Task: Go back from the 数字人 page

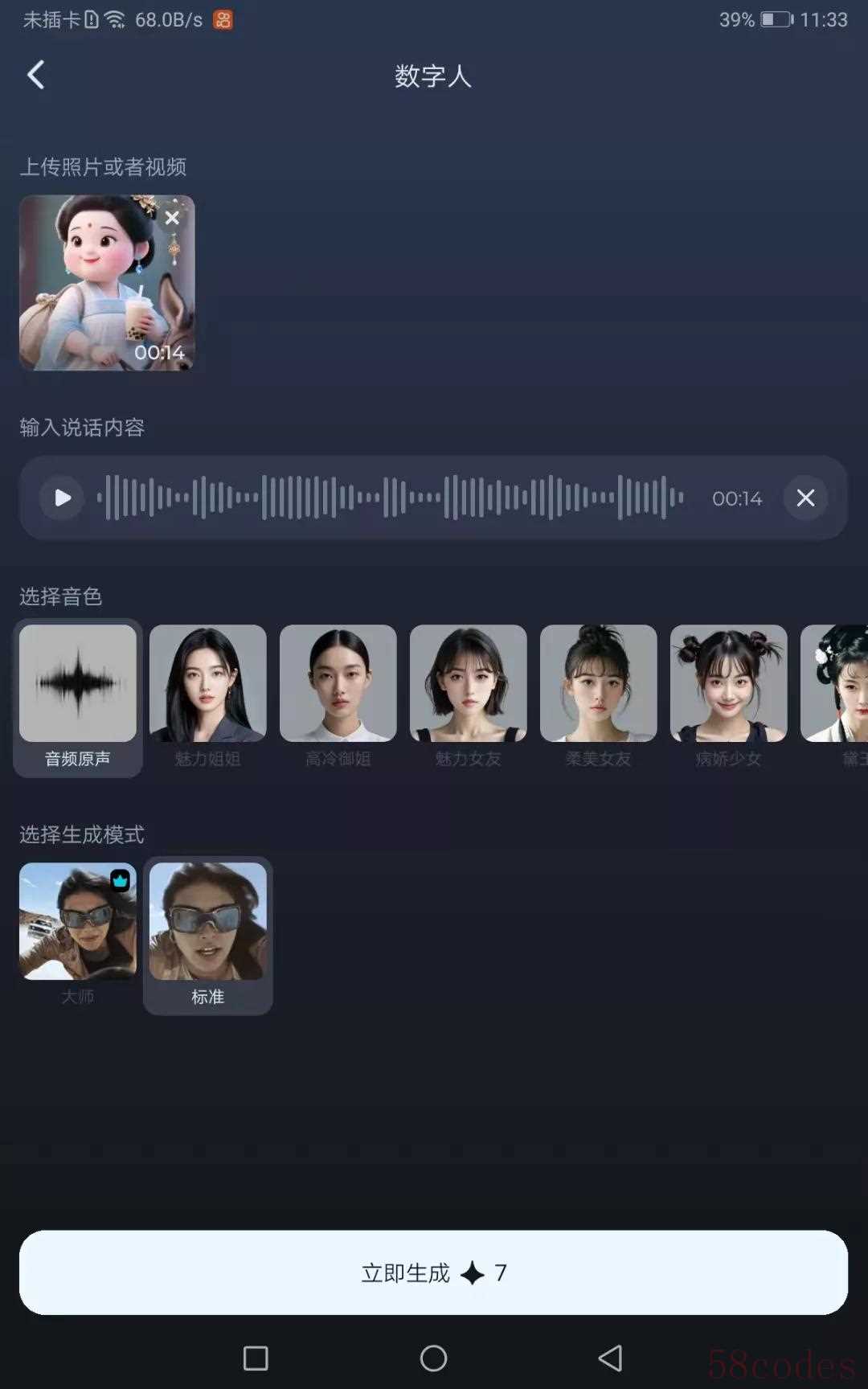Action: click(35, 76)
